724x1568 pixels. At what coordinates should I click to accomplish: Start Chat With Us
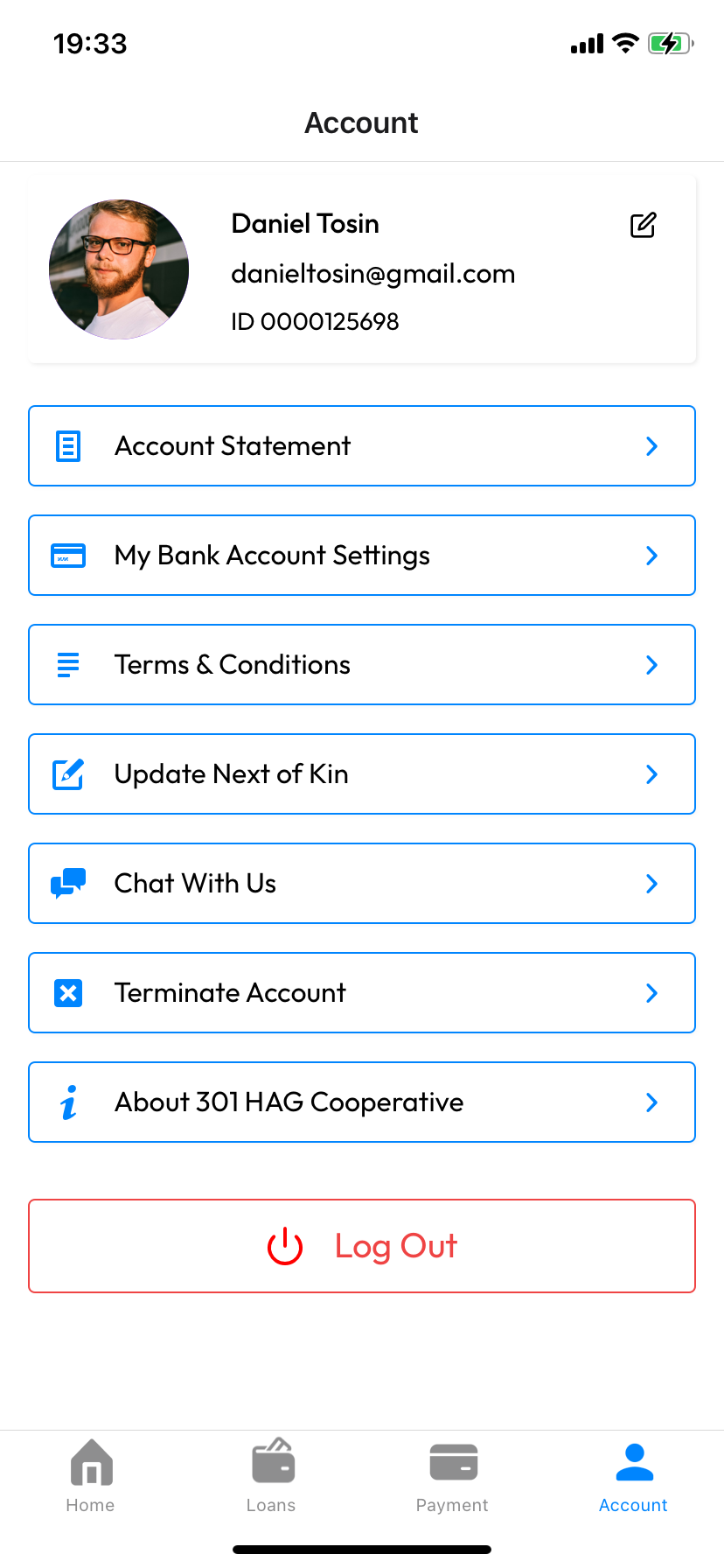coord(362,884)
